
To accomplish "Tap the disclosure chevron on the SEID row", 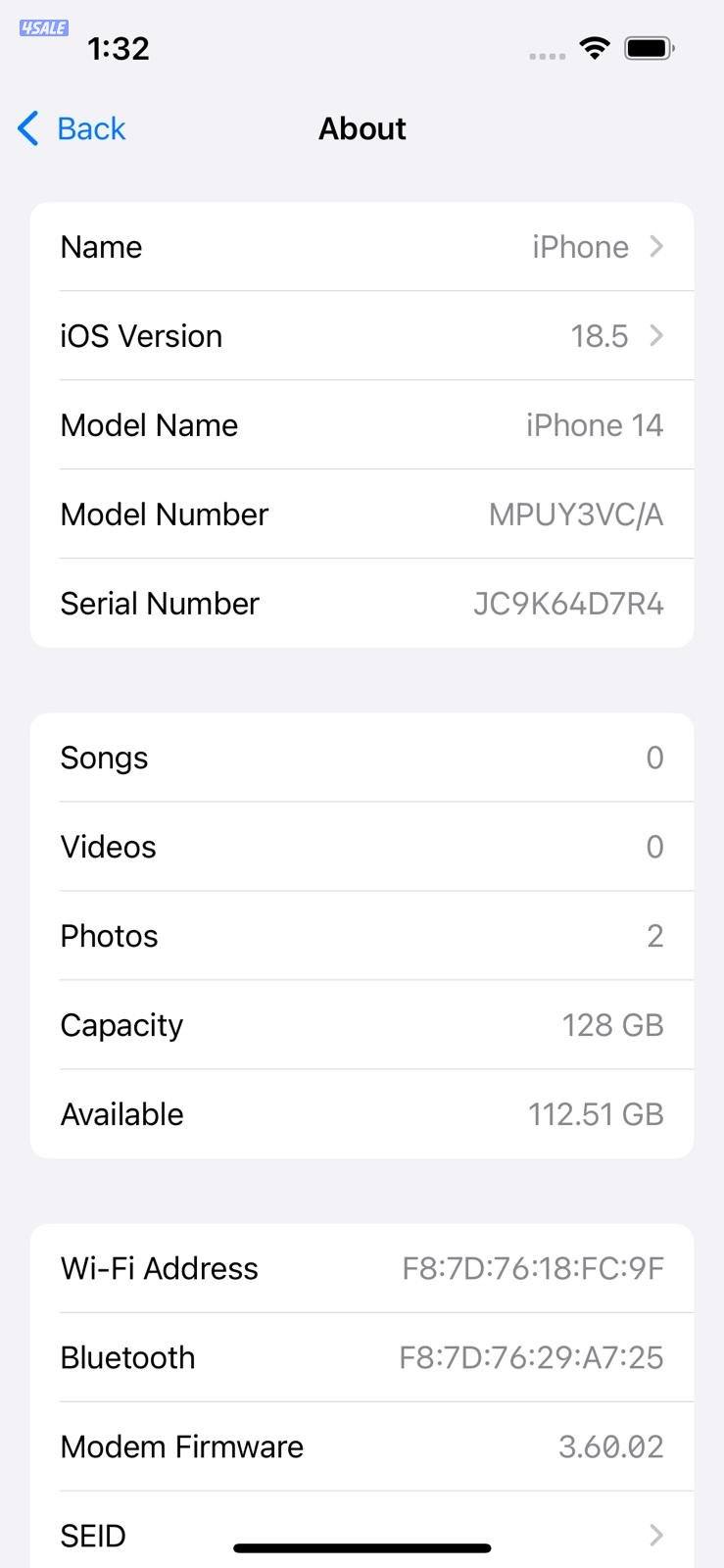I will coord(654,1536).
